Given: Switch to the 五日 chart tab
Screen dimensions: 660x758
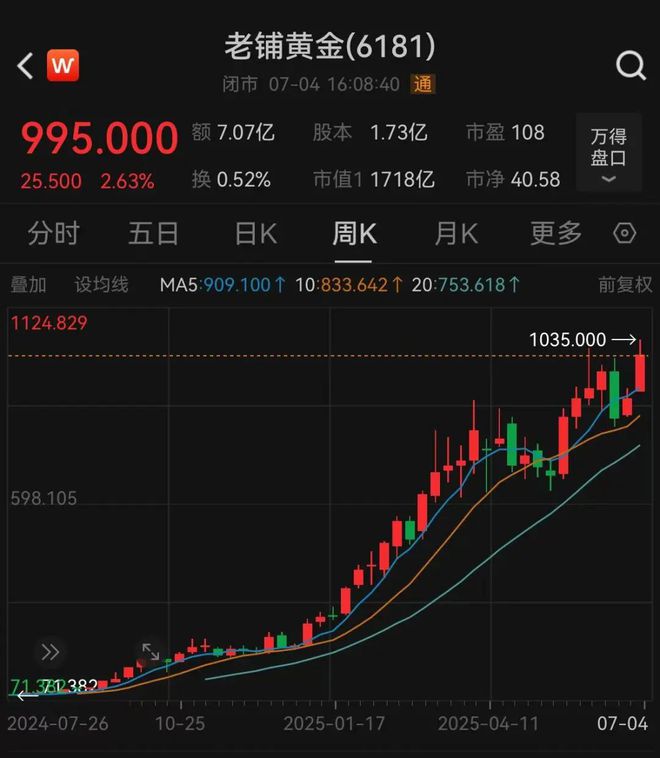Looking at the screenshot, I should [153, 234].
